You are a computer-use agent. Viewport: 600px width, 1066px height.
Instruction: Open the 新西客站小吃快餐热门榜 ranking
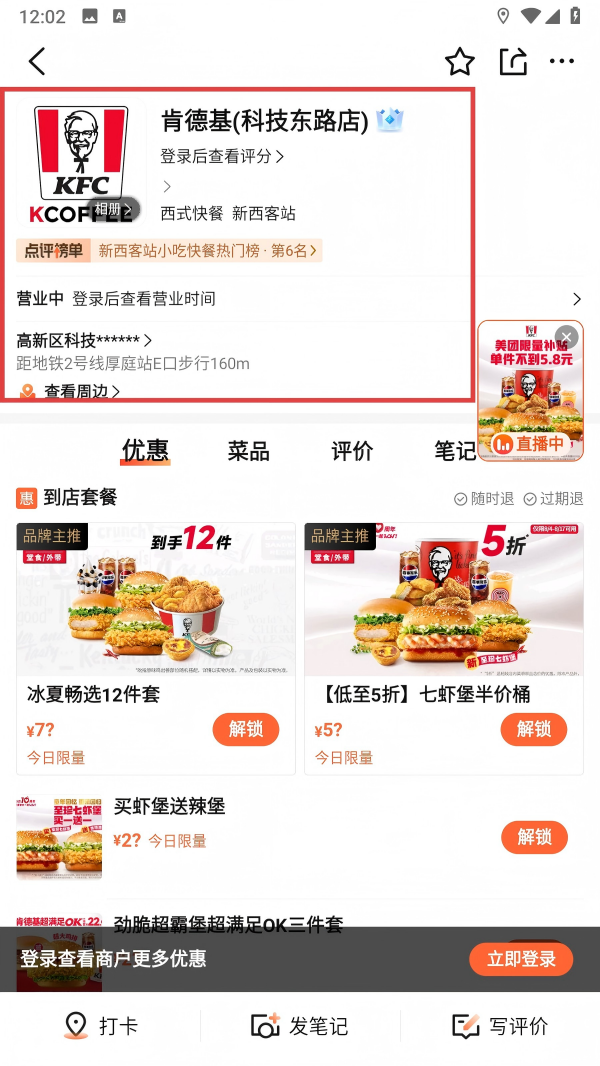point(207,251)
